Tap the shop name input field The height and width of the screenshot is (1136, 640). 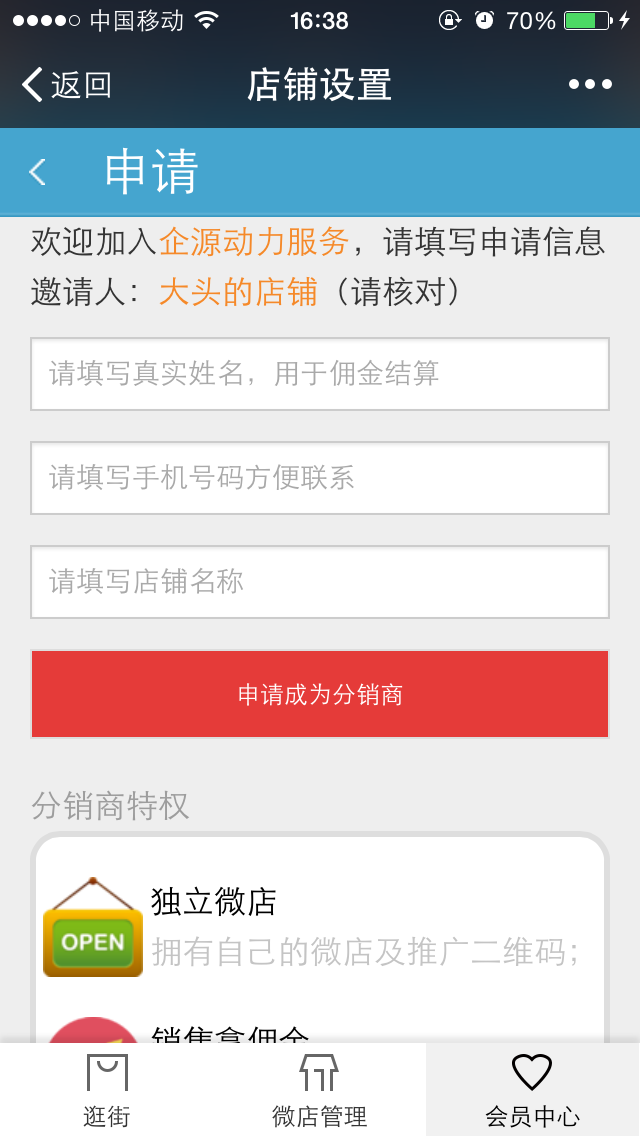[x=320, y=582]
